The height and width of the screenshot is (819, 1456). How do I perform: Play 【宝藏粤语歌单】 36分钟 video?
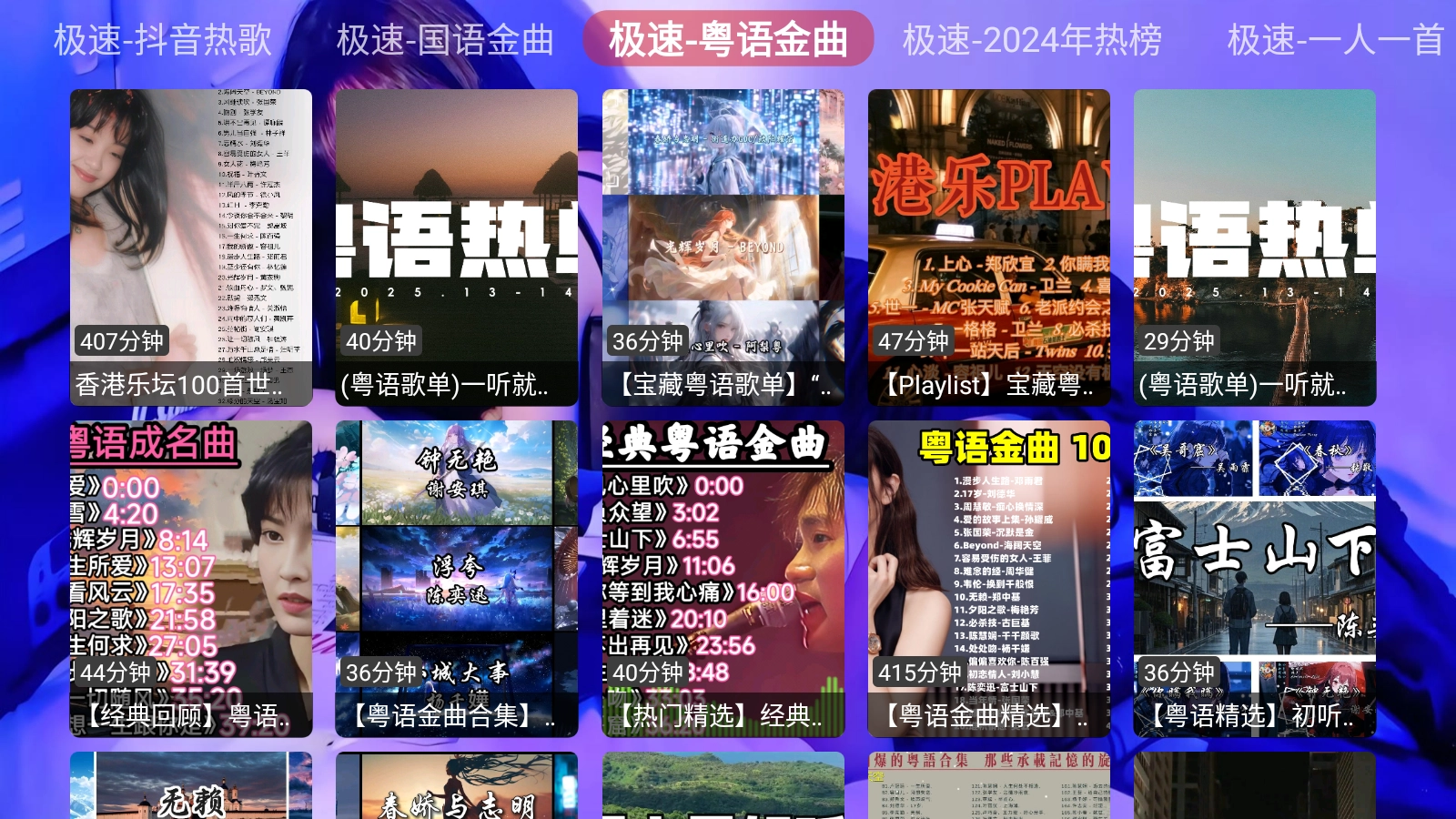[x=723, y=247]
